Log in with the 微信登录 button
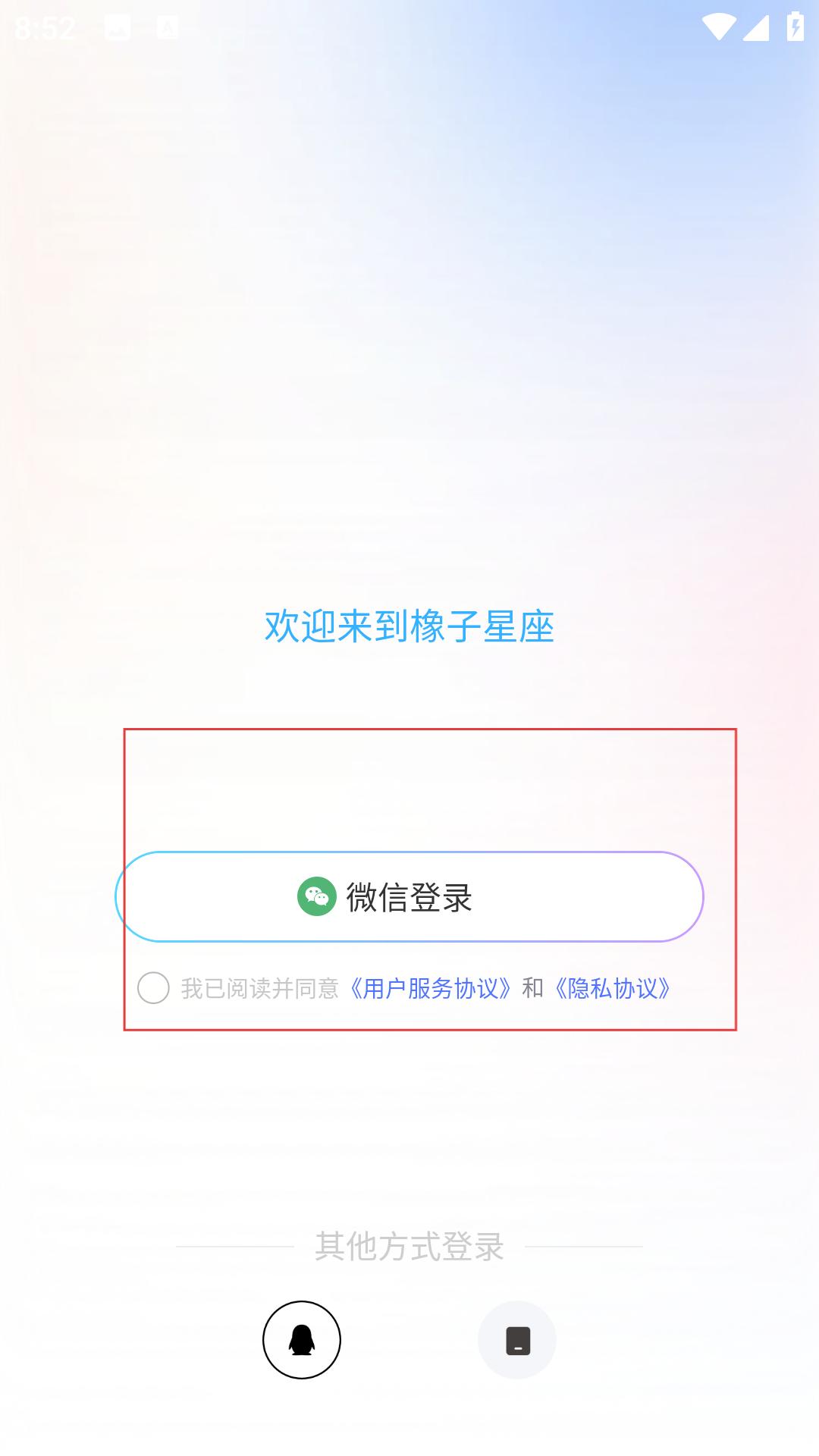819x1456 pixels. [x=409, y=896]
